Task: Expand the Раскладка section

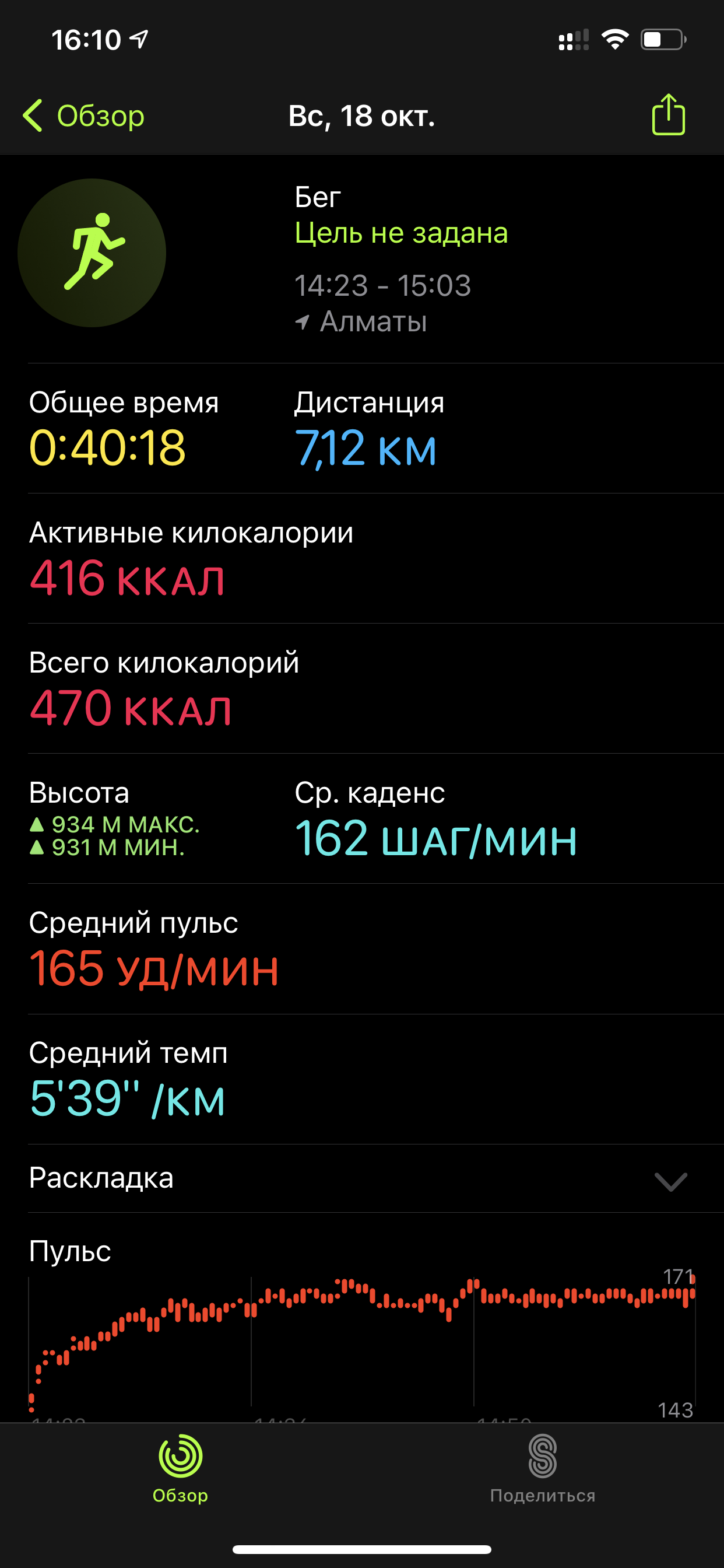Action: (670, 1181)
